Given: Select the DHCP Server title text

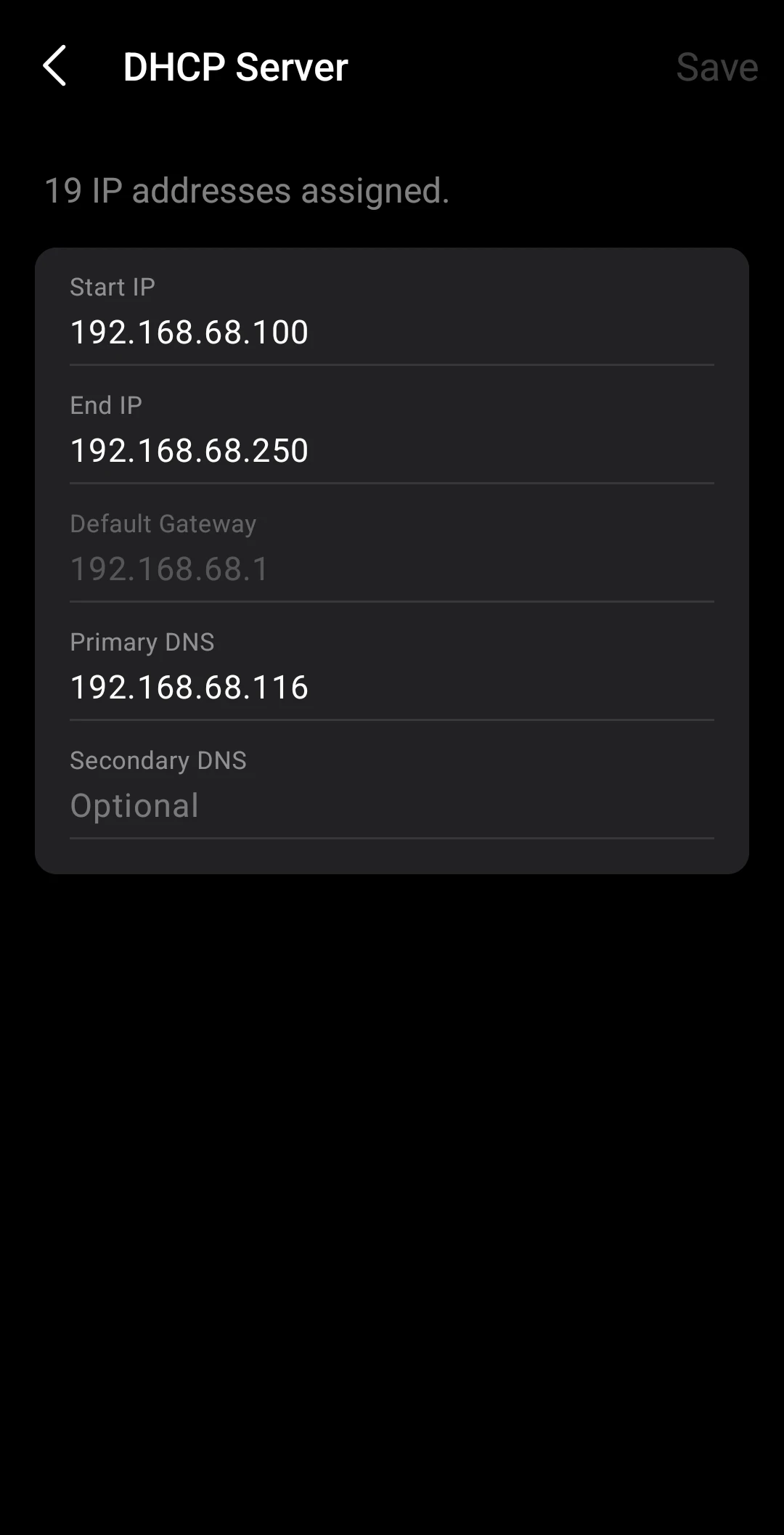Looking at the screenshot, I should [x=235, y=68].
